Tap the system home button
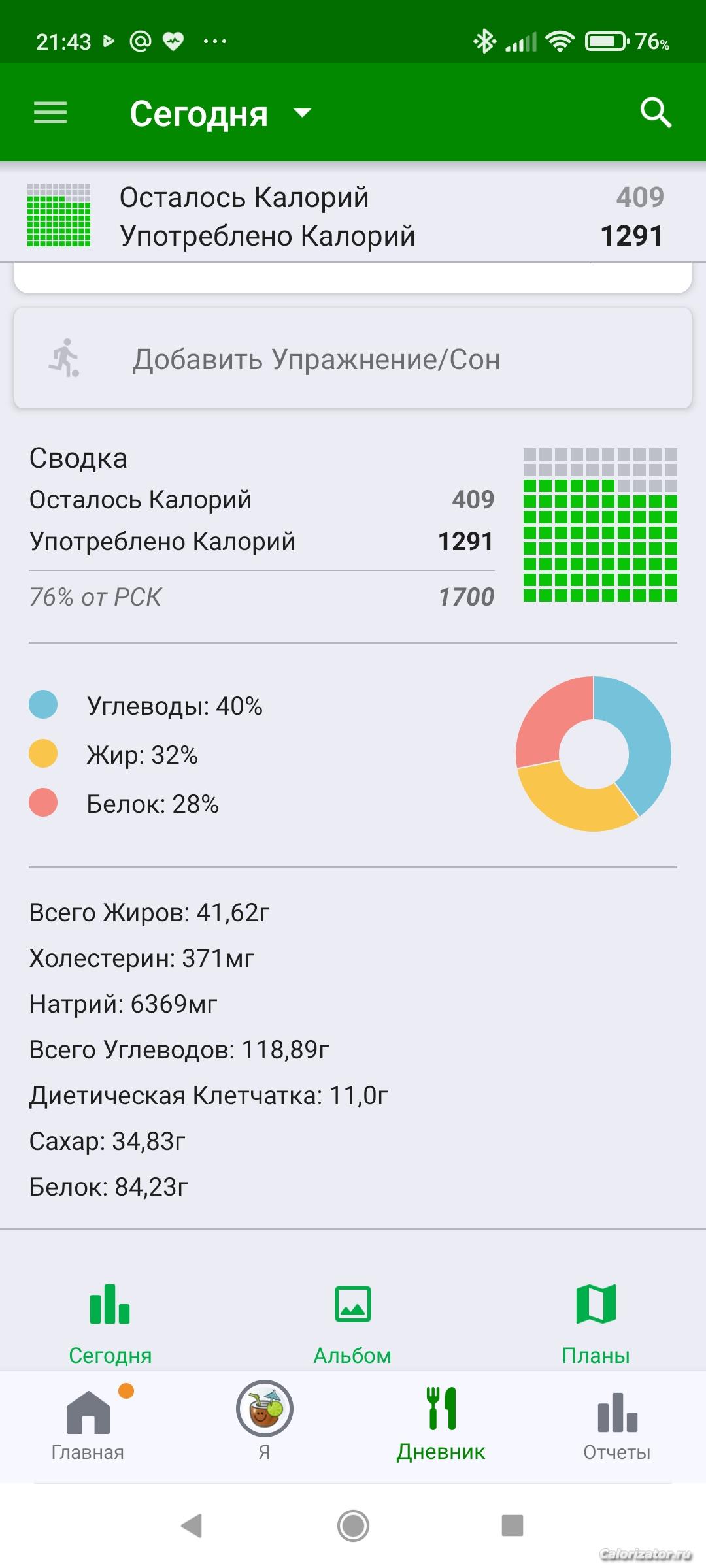The width and height of the screenshot is (706, 1568). (353, 1526)
